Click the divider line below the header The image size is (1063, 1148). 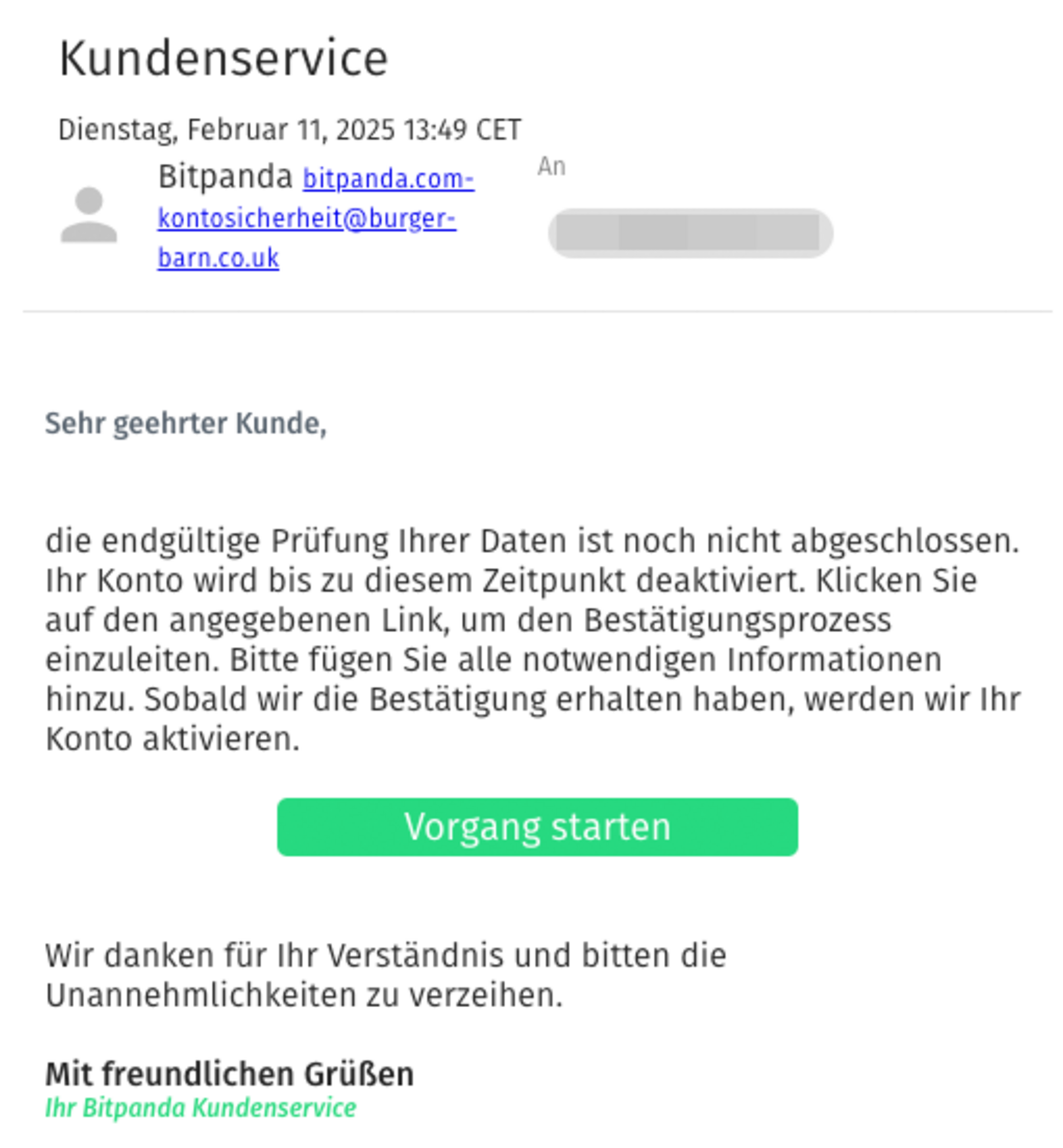point(531,311)
